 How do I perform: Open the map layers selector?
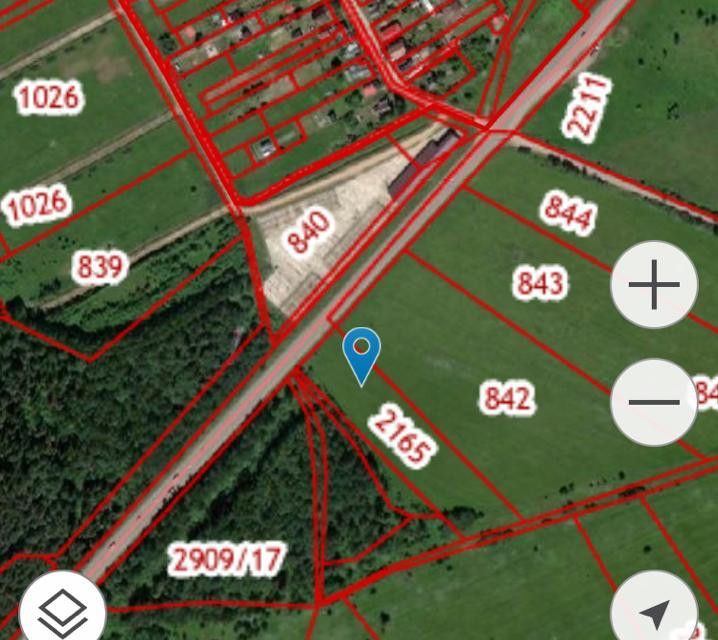point(61,608)
